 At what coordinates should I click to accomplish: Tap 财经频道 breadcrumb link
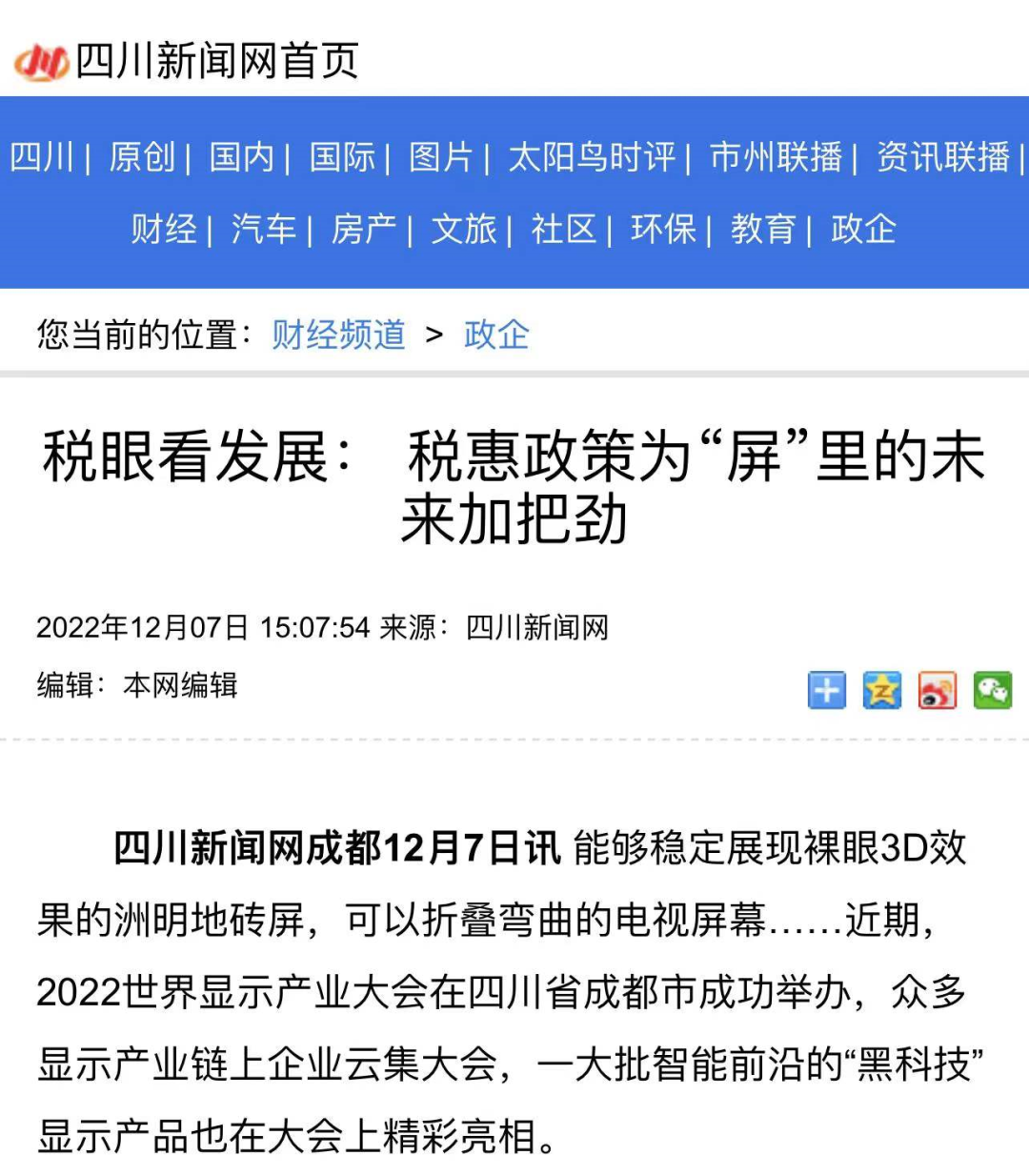click(x=338, y=335)
